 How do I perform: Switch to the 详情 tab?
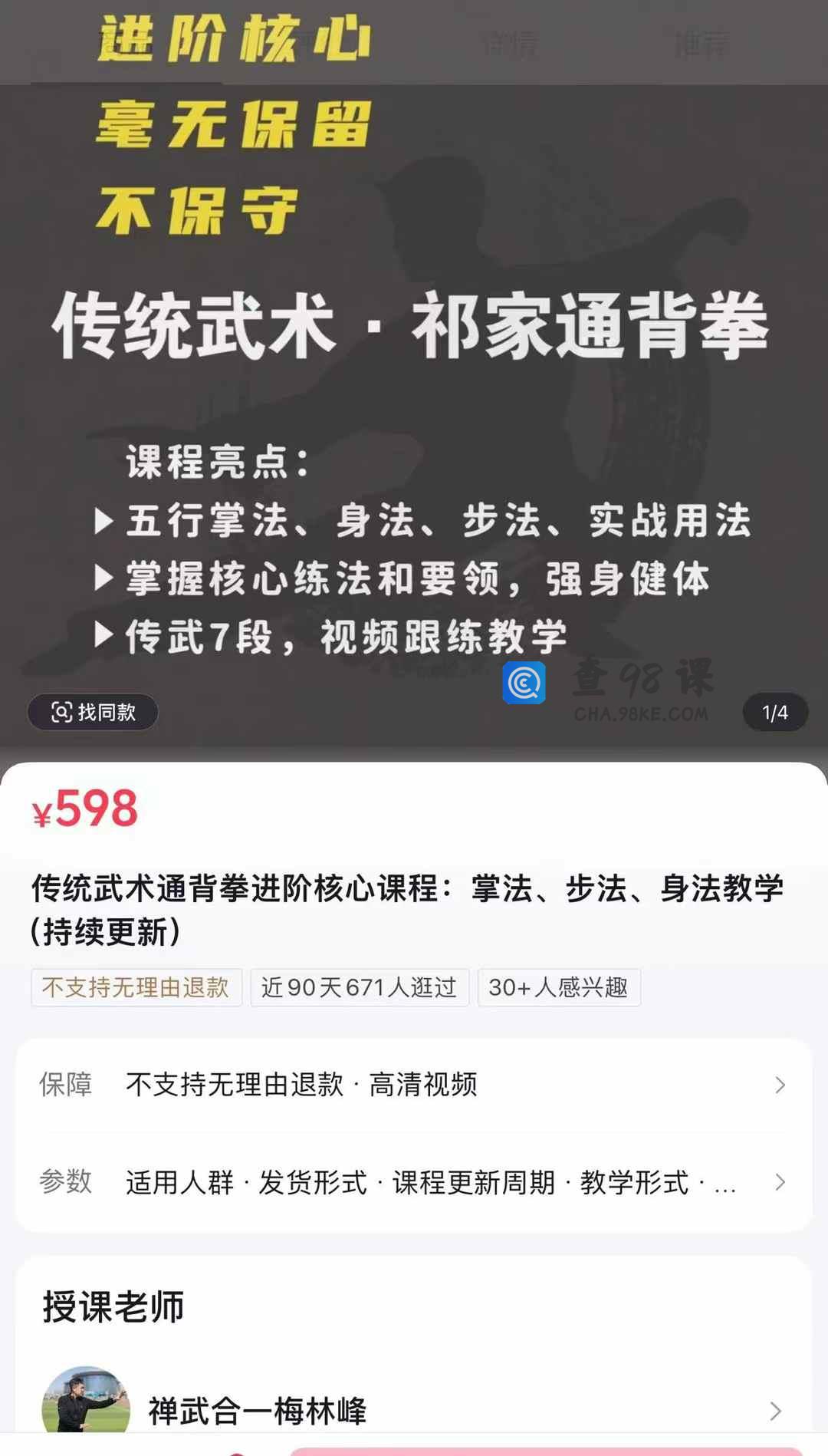coord(509,44)
